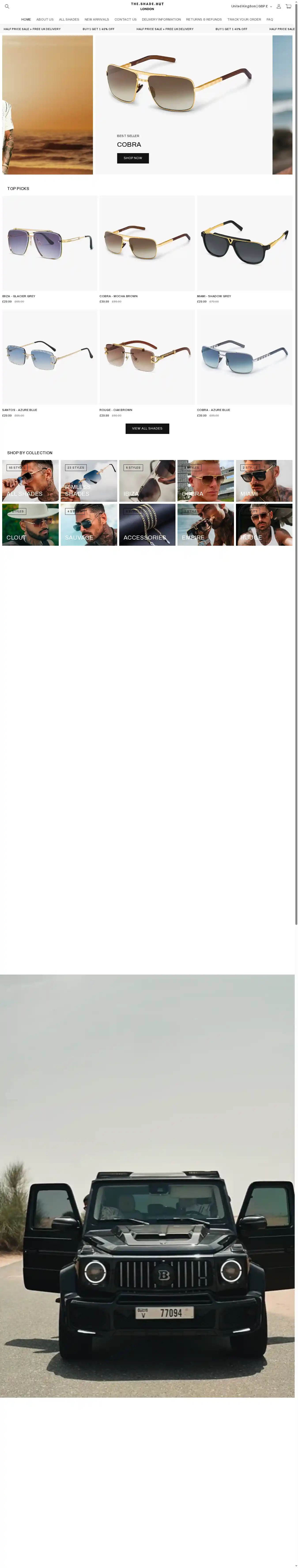Viewport: 298px width, 1568px height.
Task: Go to All Shades in menu
Action: pos(69,19)
